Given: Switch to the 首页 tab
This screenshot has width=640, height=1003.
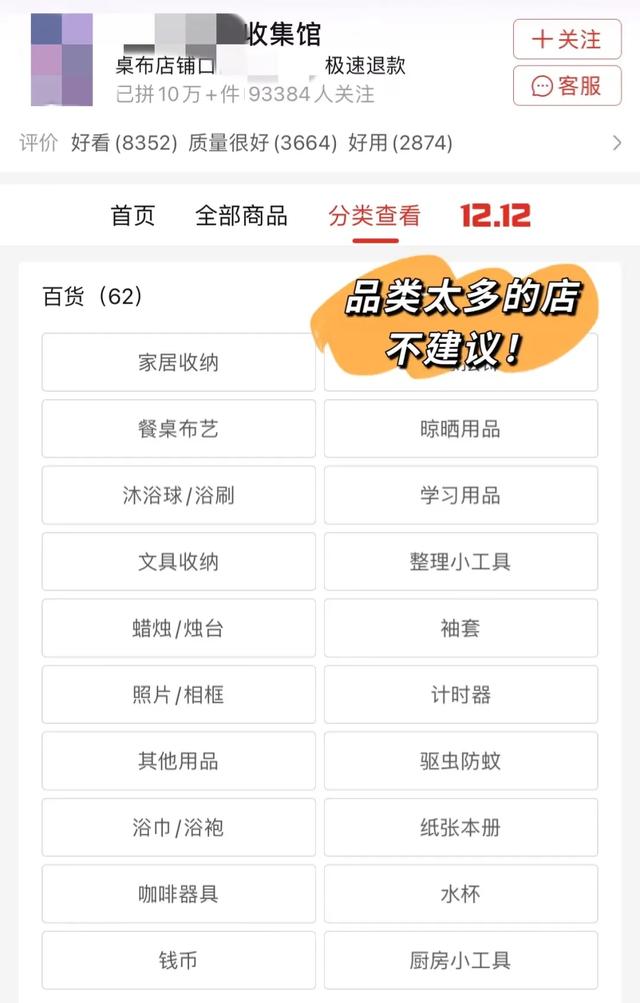Looking at the screenshot, I should point(133,215).
